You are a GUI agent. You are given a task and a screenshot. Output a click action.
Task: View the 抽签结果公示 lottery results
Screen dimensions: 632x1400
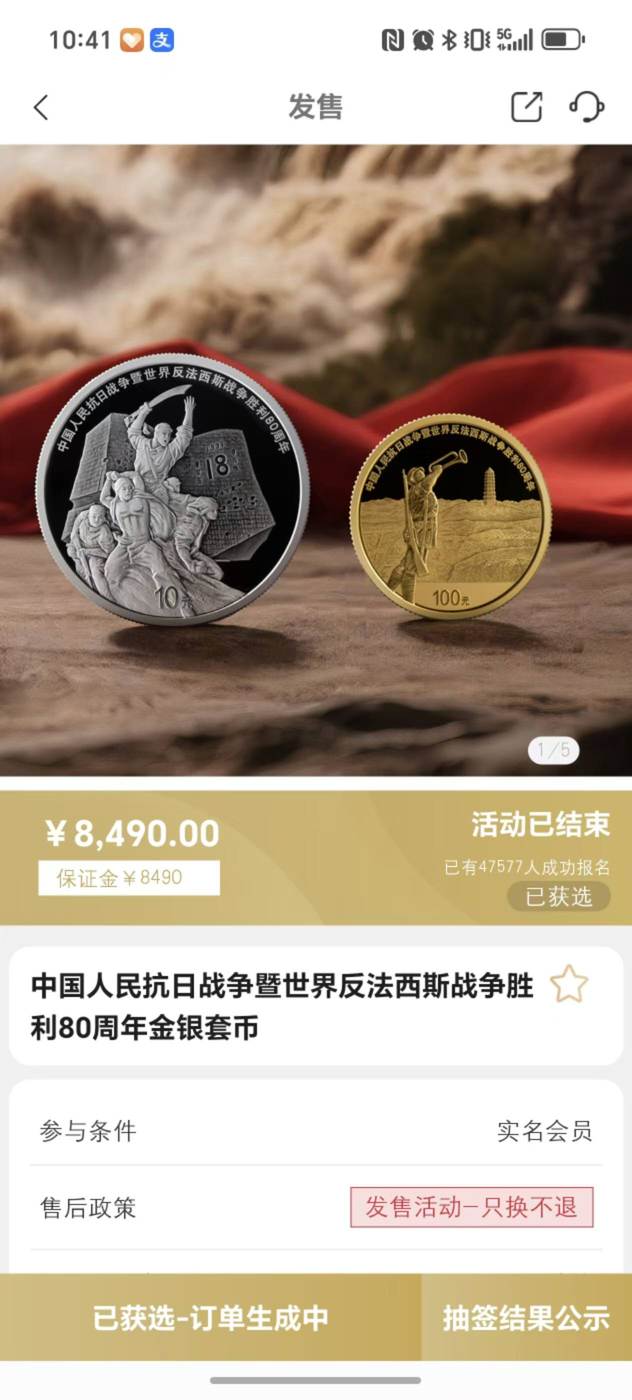click(x=526, y=1317)
